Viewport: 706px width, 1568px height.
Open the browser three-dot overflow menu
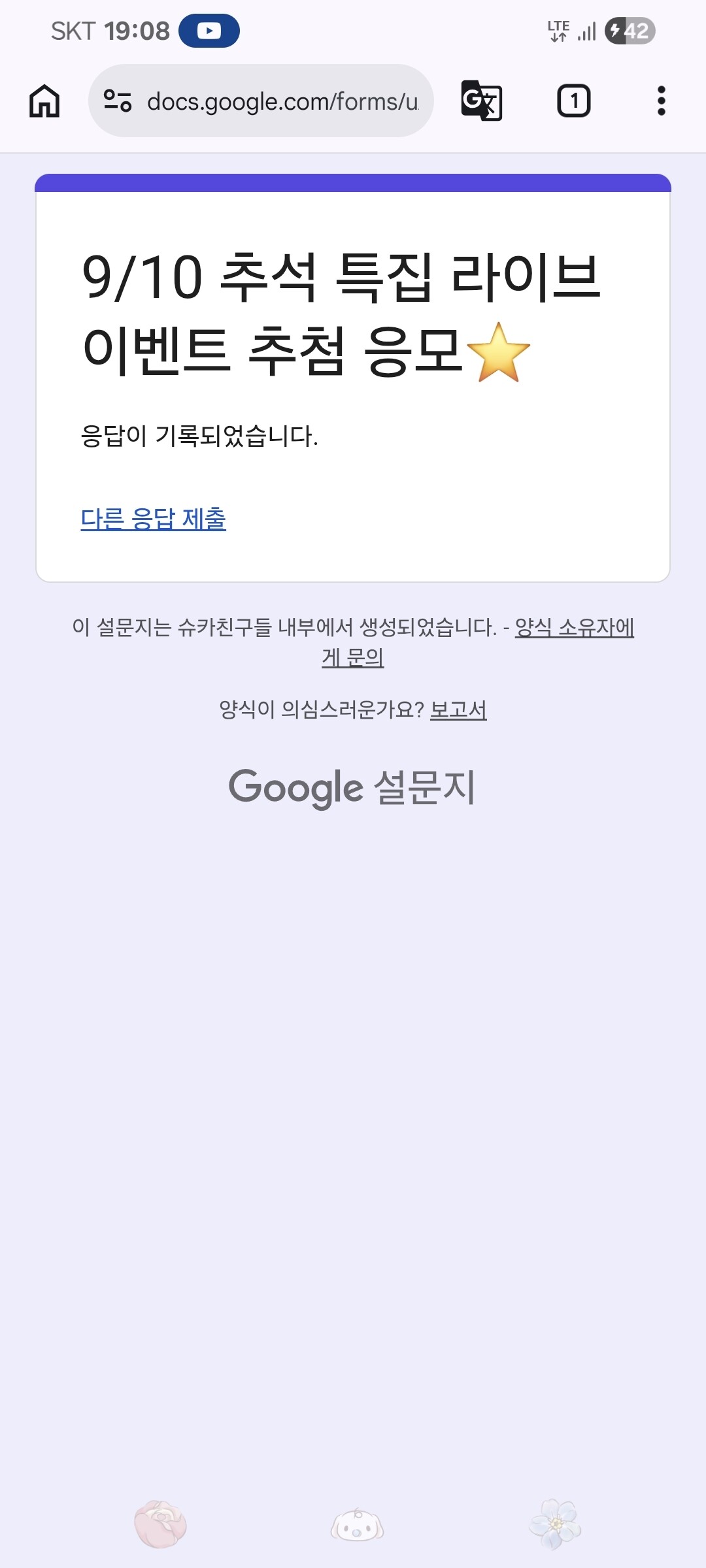(x=662, y=101)
